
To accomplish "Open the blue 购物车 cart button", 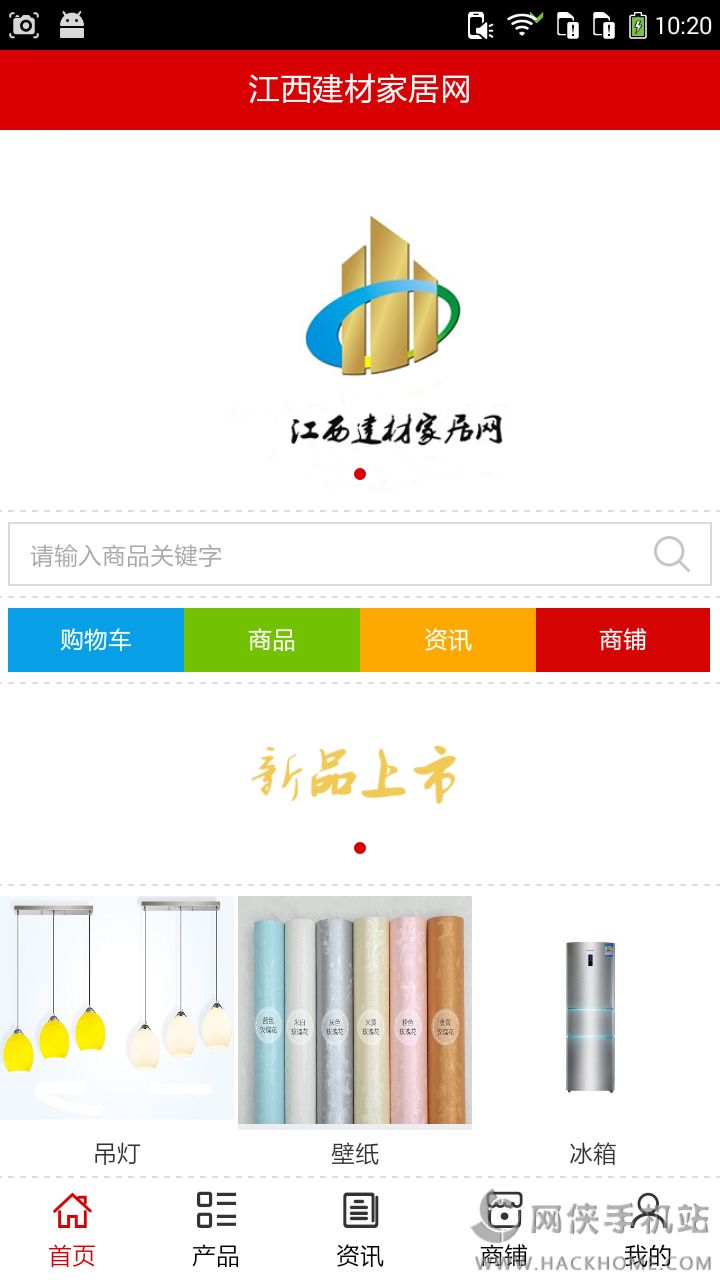I will pyautogui.click(x=96, y=640).
